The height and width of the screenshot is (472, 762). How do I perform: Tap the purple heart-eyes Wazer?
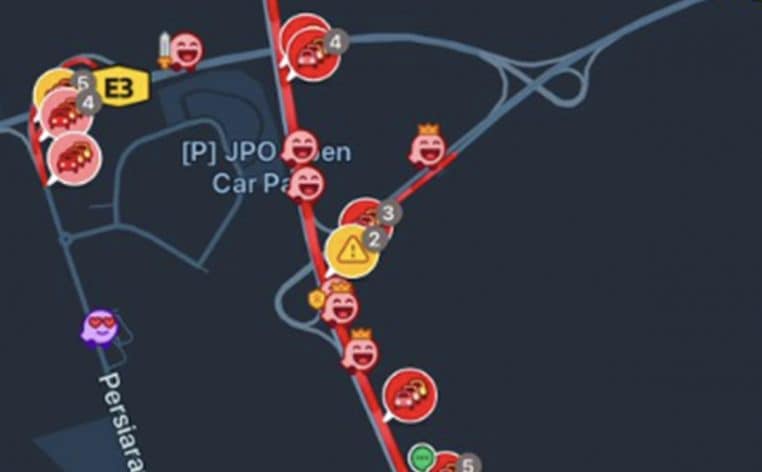99,328
